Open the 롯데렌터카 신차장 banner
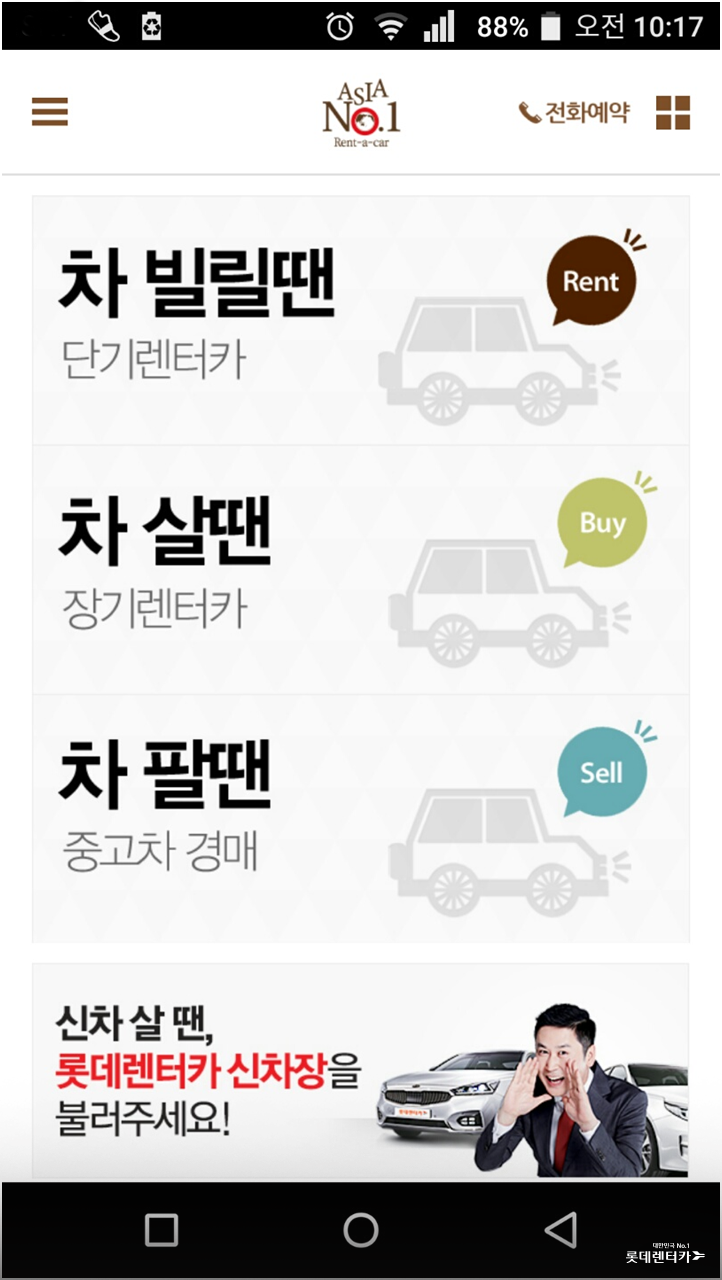The width and height of the screenshot is (722, 1280). (x=360, y=1071)
